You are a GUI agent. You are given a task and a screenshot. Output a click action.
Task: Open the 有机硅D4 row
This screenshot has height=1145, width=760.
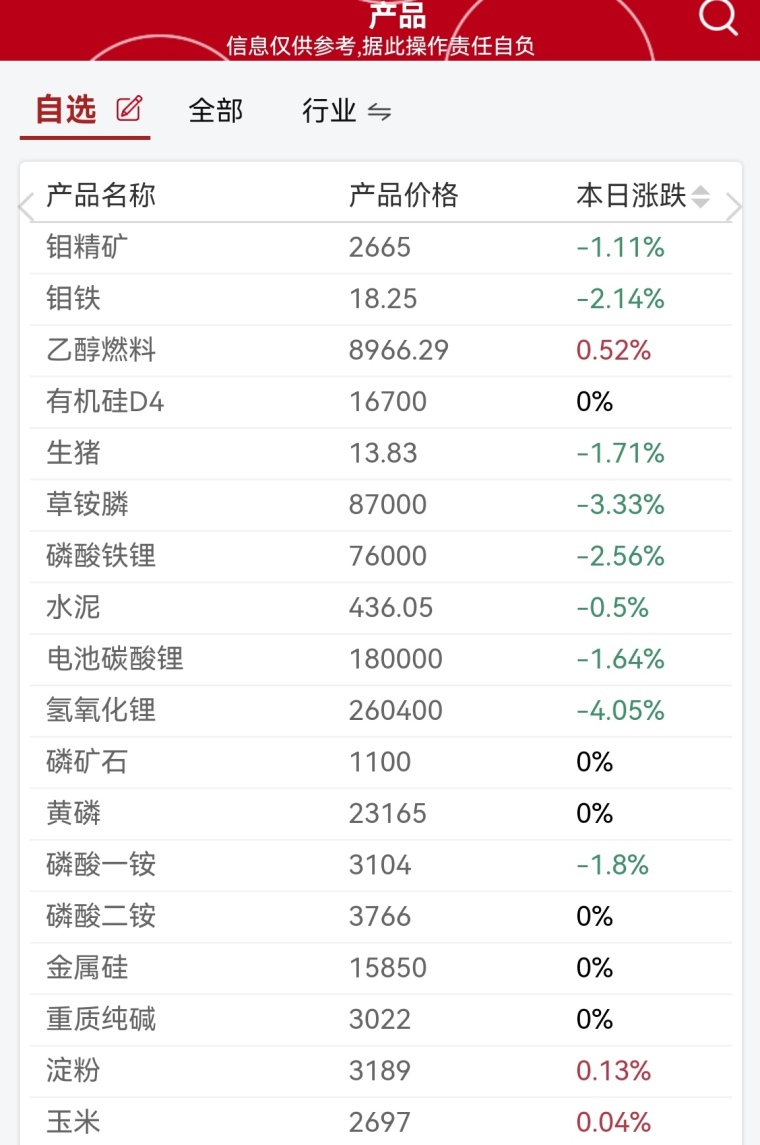[105, 402]
